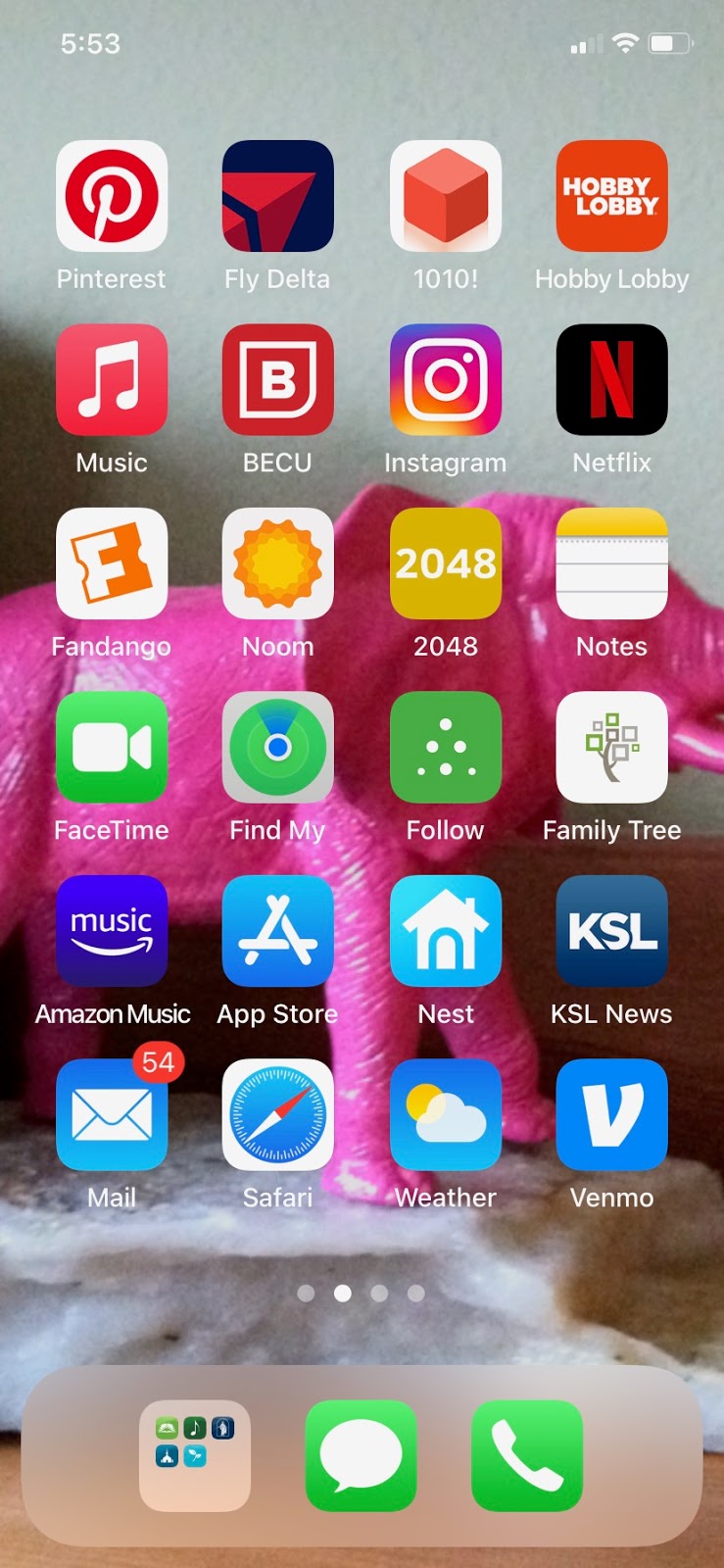Launch Fly Delta
Viewport: 724px width, 1568px height.
[x=278, y=196]
